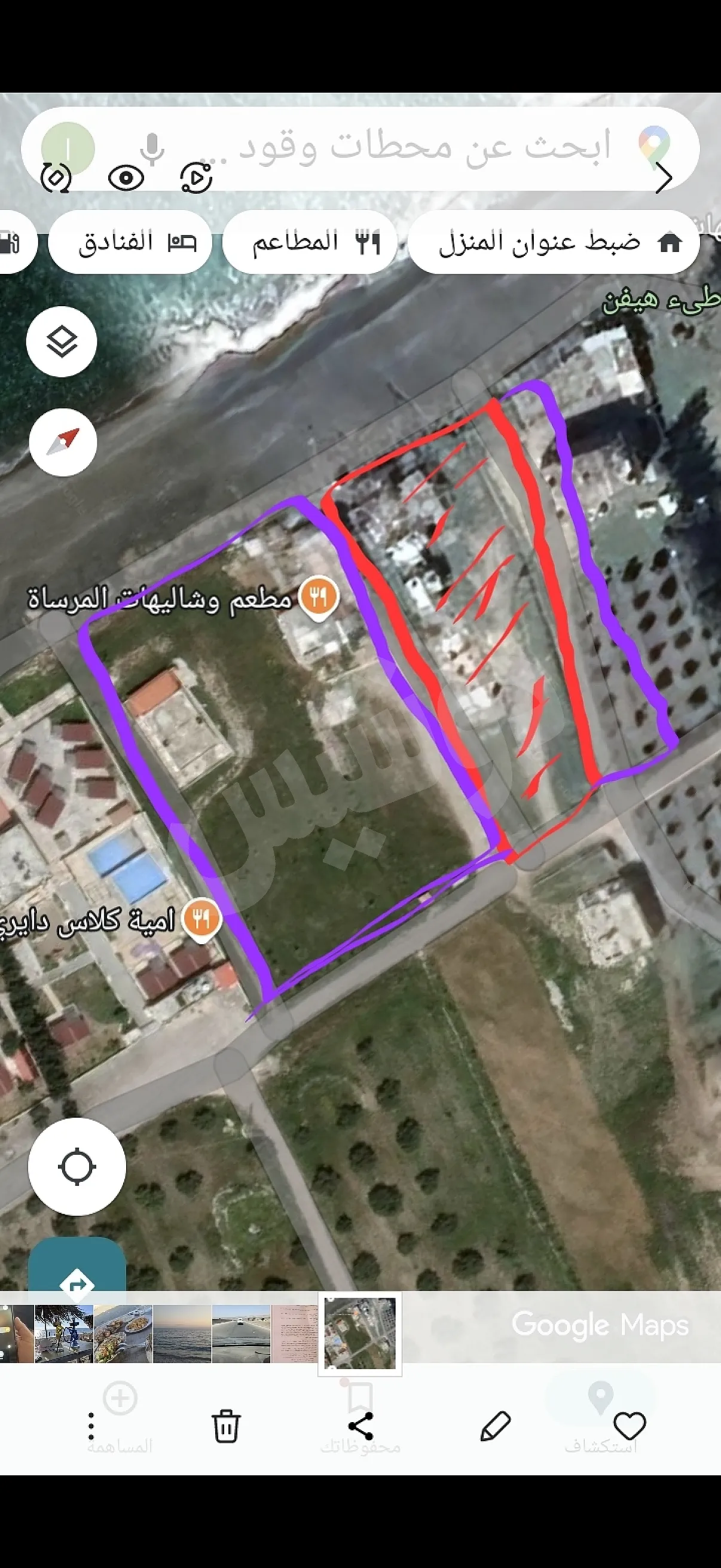This screenshot has width=721, height=1568.
Task: Share this image
Action: pyautogui.click(x=360, y=1426)
